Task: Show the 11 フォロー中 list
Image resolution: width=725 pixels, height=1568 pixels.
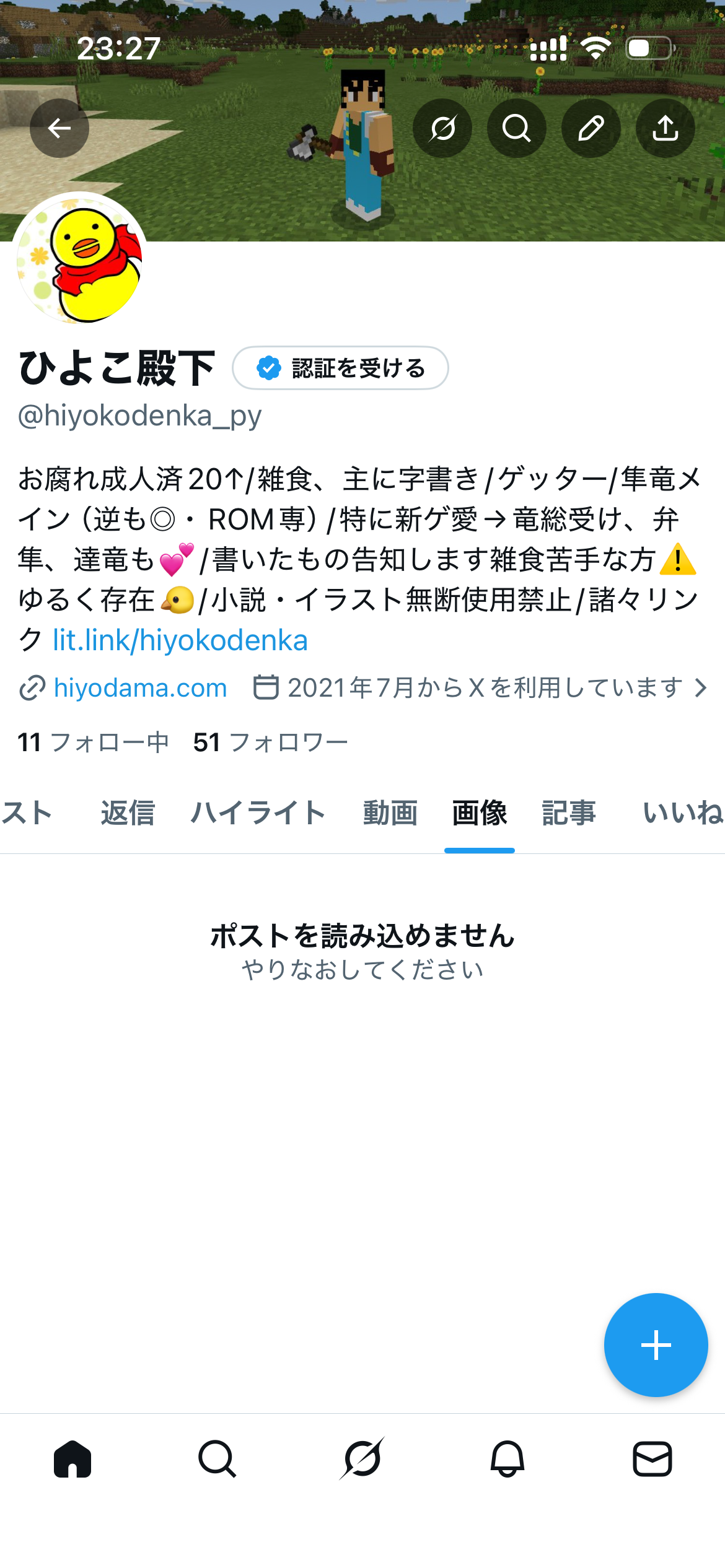Action: [x=93, y=742]
